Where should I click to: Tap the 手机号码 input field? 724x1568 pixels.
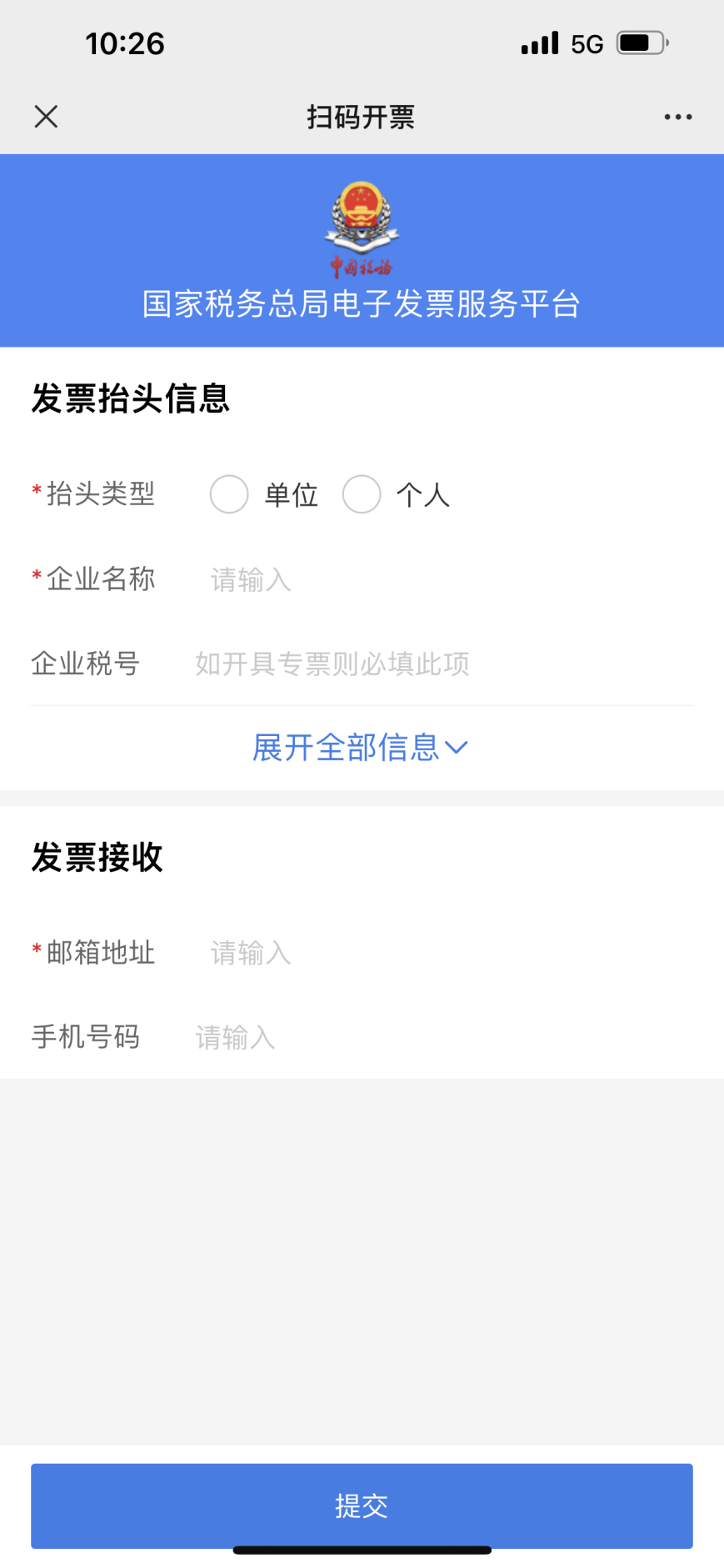(443, 1037)
